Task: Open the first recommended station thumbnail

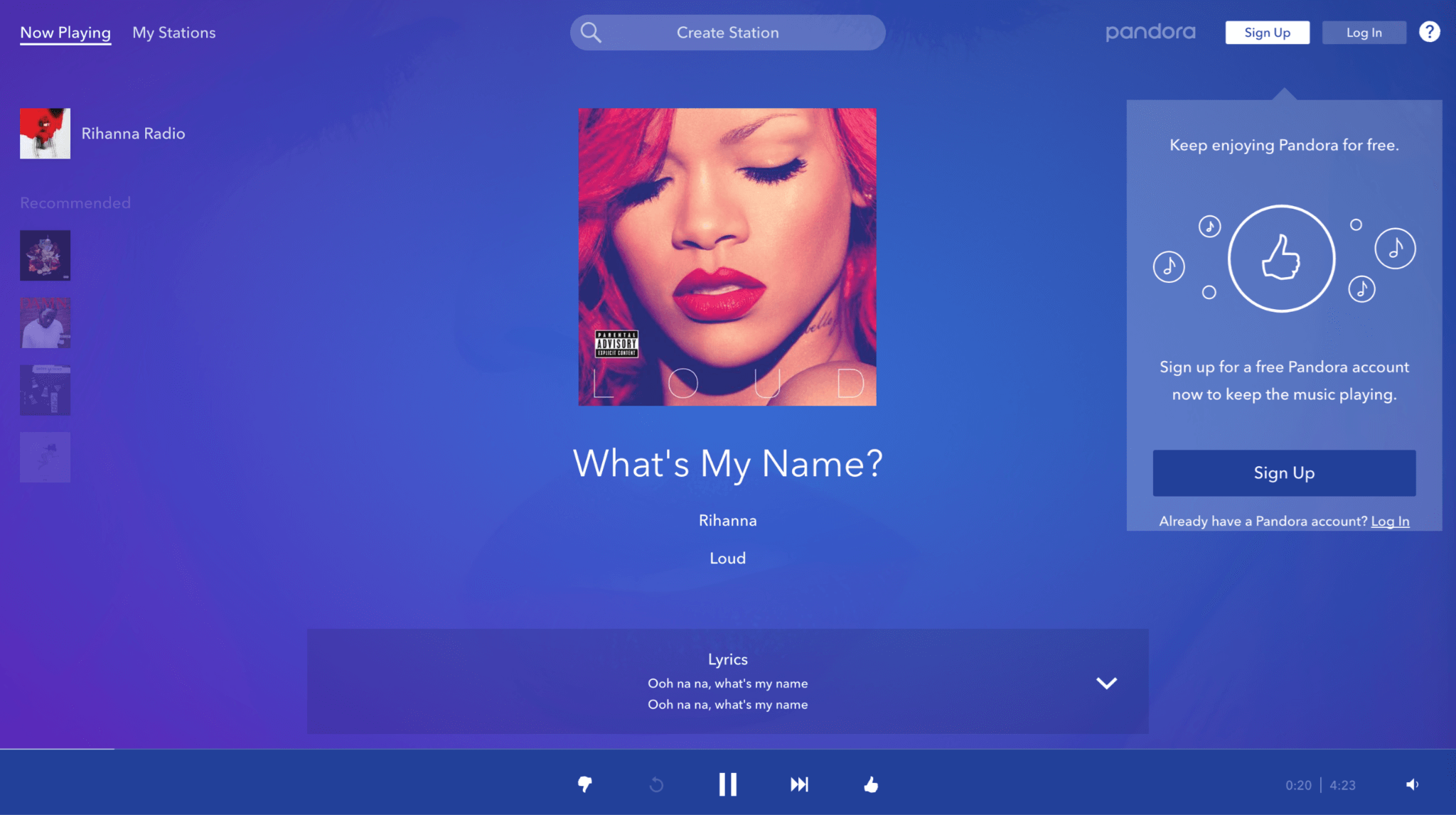Action: [x=45, y=255]
